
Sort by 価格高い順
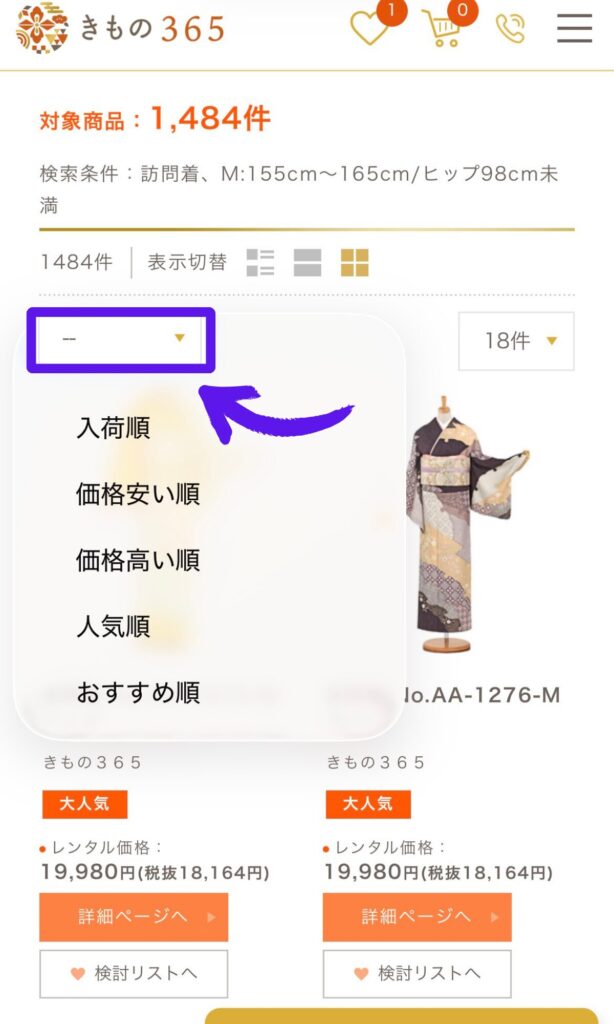click(138, 560)
